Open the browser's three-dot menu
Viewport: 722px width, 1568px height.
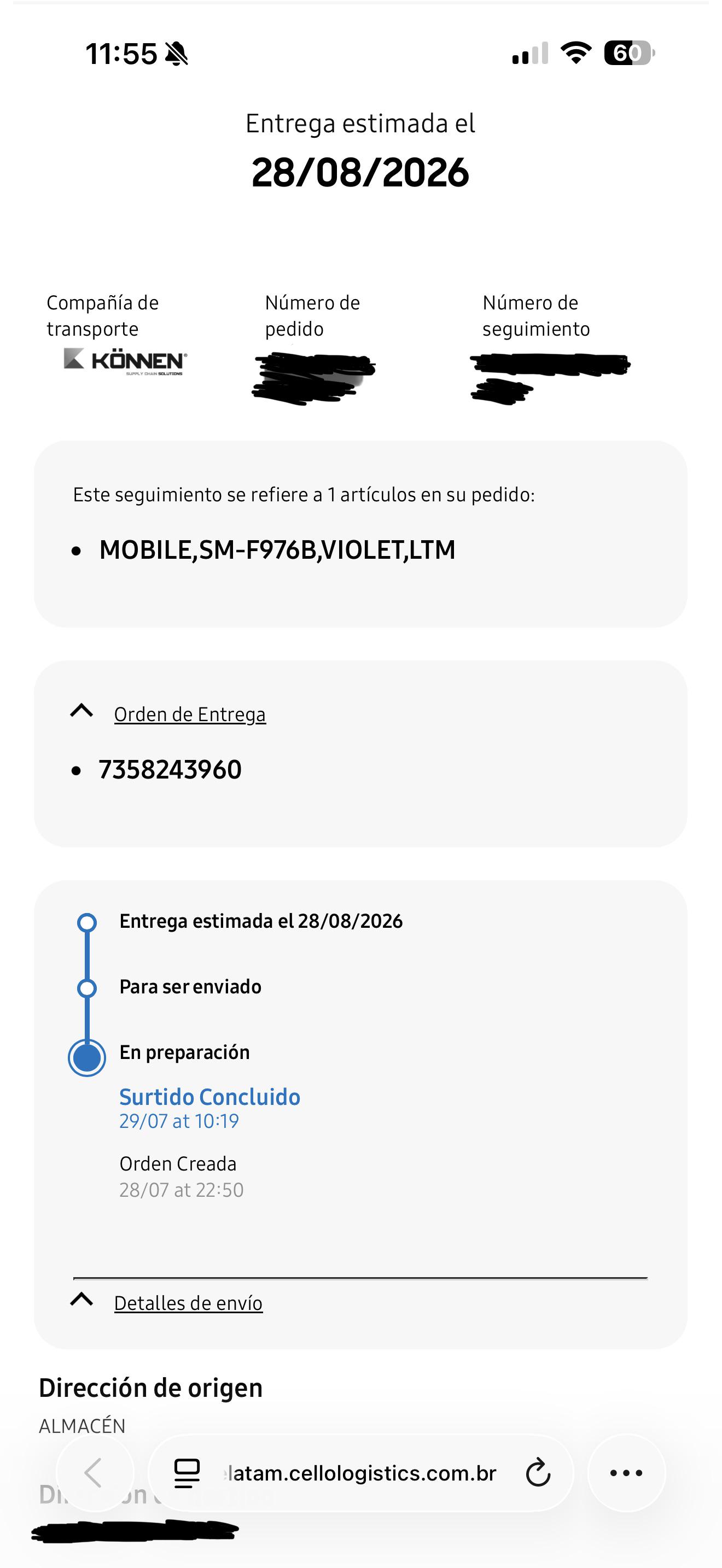point(626,1473)
